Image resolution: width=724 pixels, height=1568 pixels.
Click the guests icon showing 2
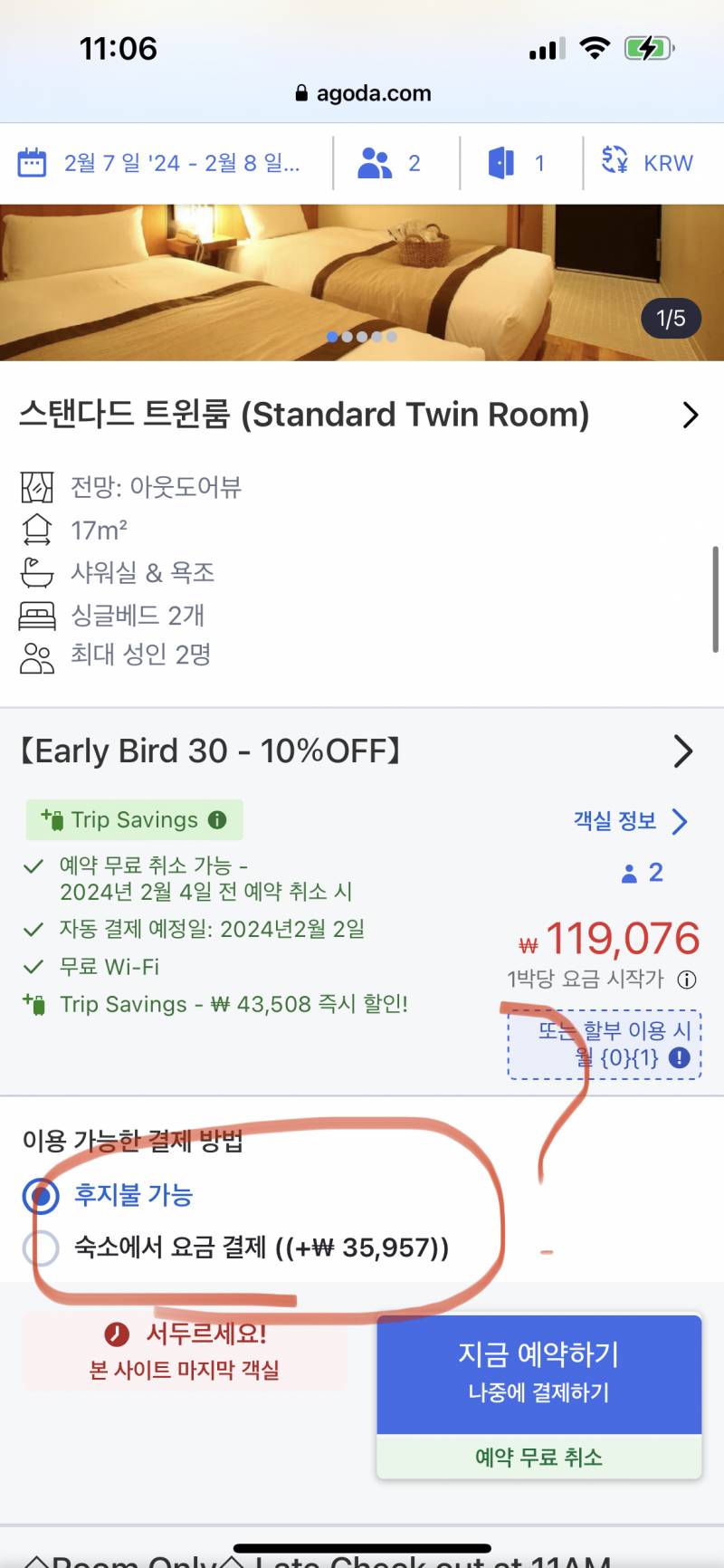pyautogui.click(x=376, y=162)
